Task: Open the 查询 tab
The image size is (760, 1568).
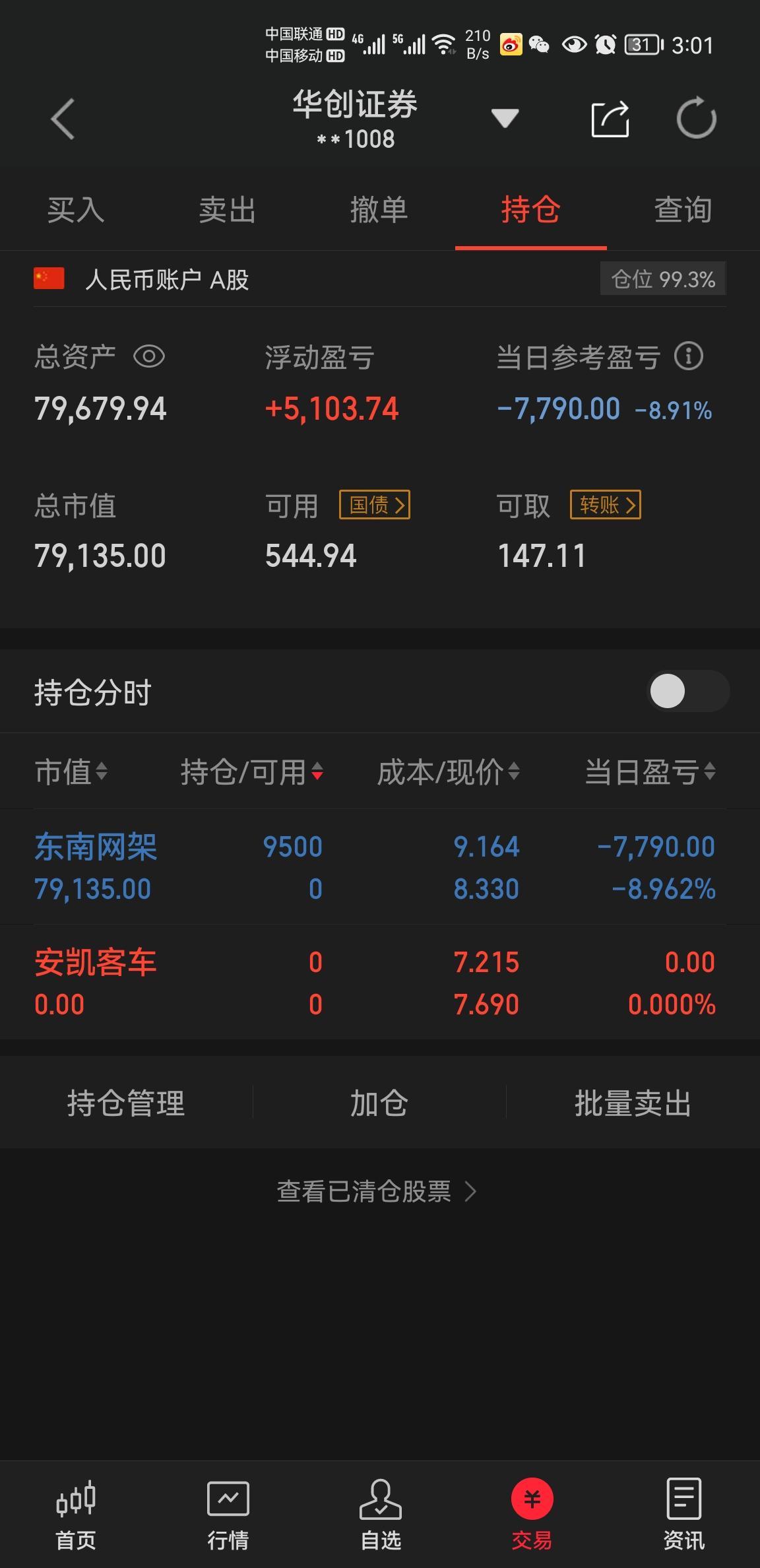Action: (x=683, y=210)
